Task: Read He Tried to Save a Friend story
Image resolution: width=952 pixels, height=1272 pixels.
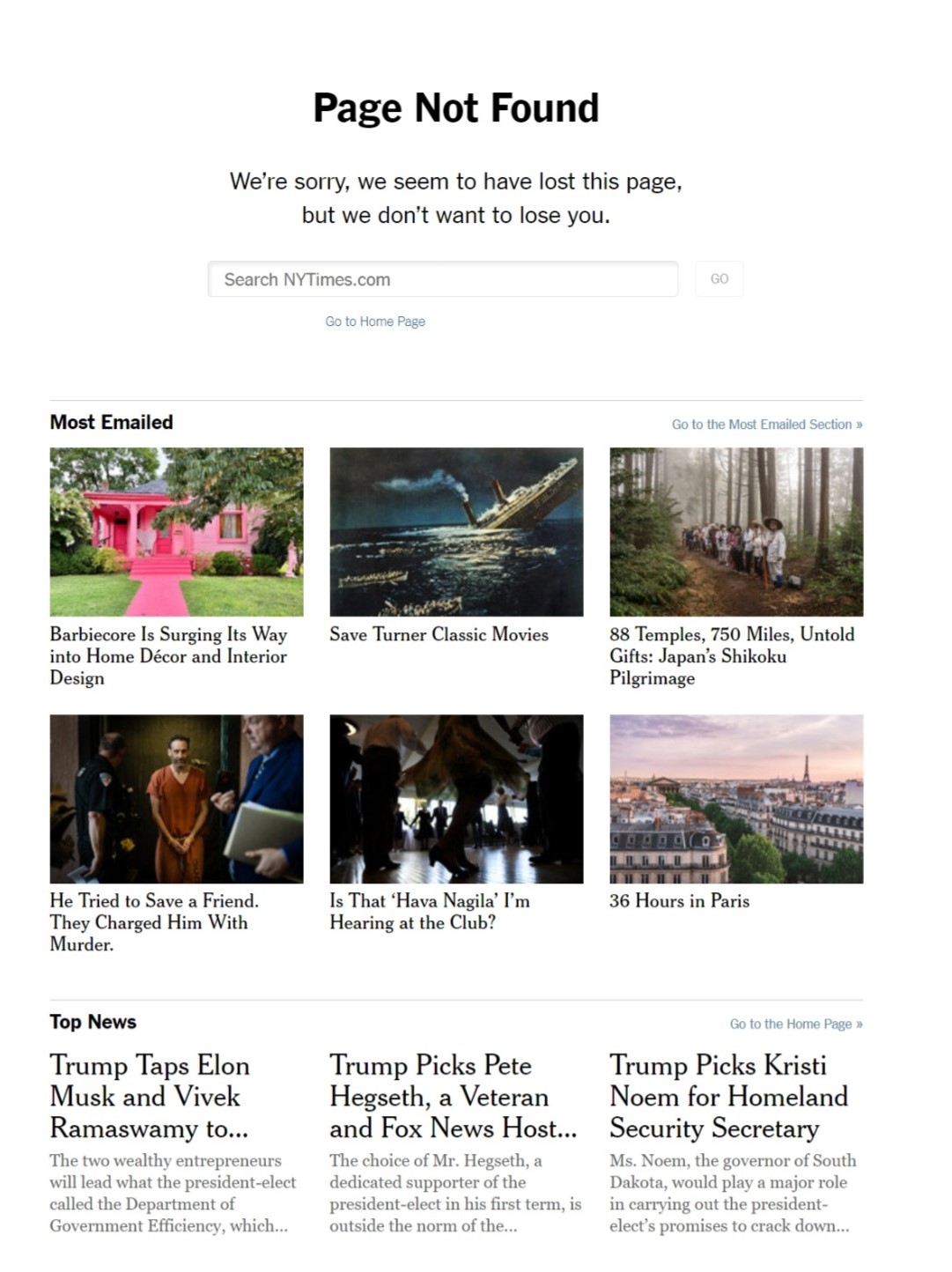Action: [x=154, y=921]
